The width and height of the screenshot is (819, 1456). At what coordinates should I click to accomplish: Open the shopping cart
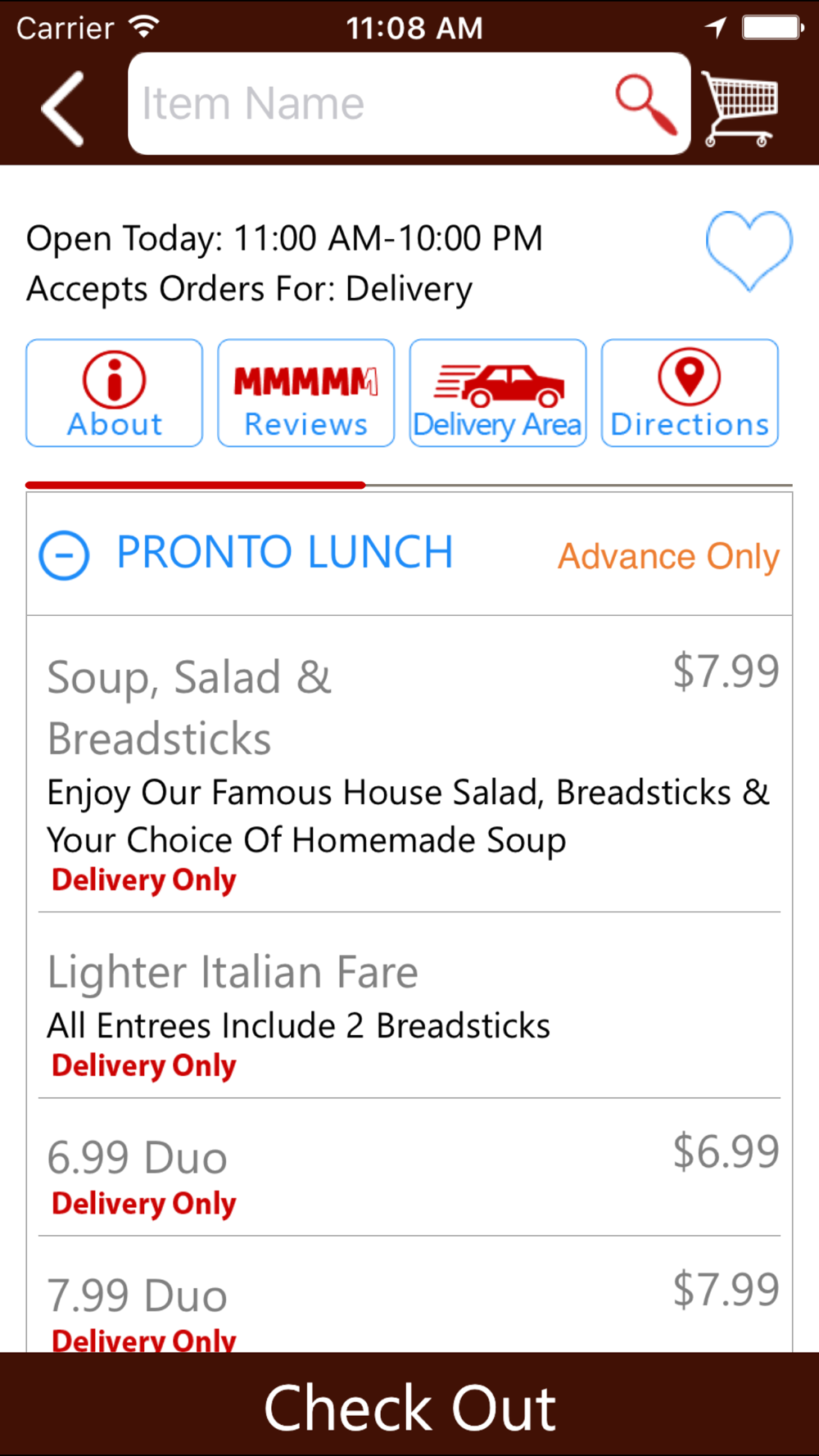(x=740, y=108)
